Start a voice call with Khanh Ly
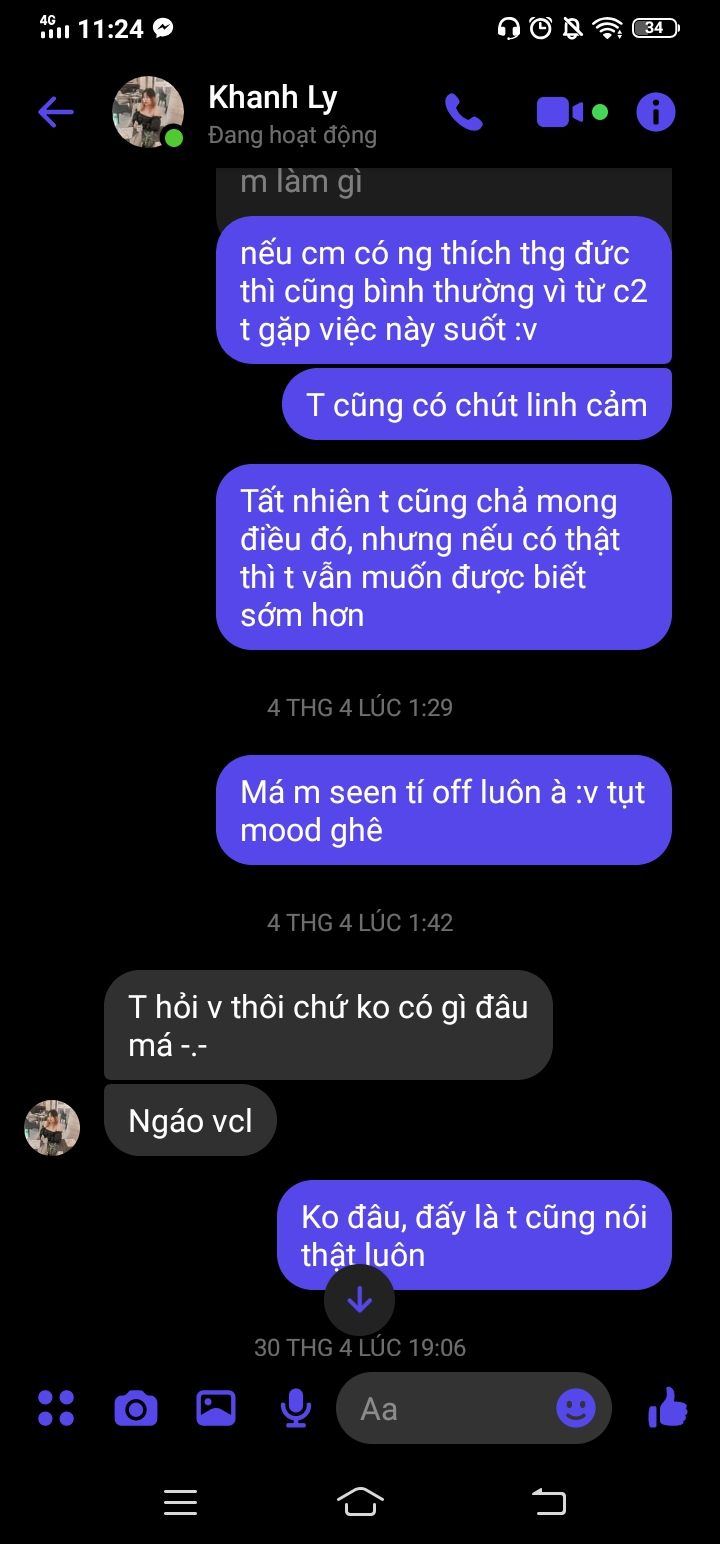 click(463, 112)
